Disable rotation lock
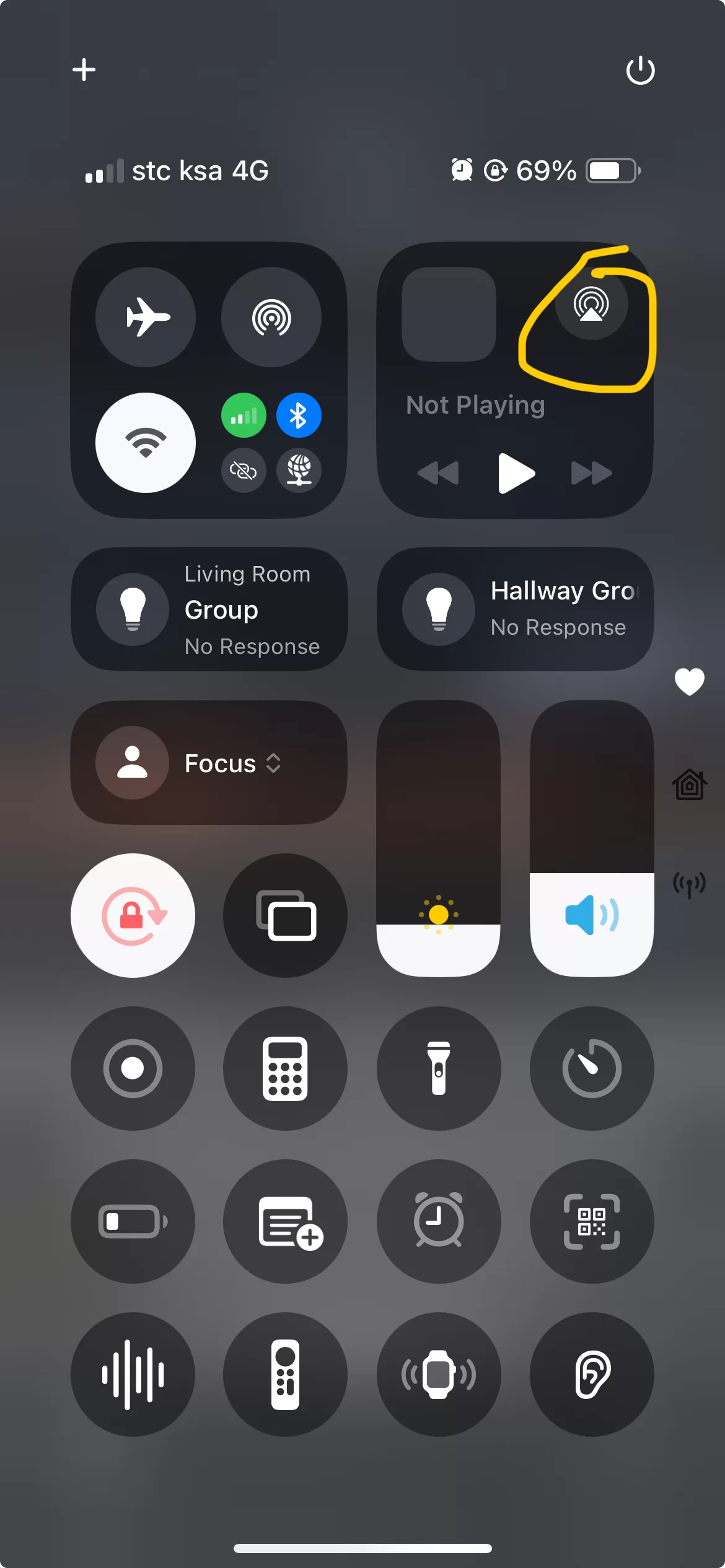This screenshot has width=725, height=1568. coord(133,915)
